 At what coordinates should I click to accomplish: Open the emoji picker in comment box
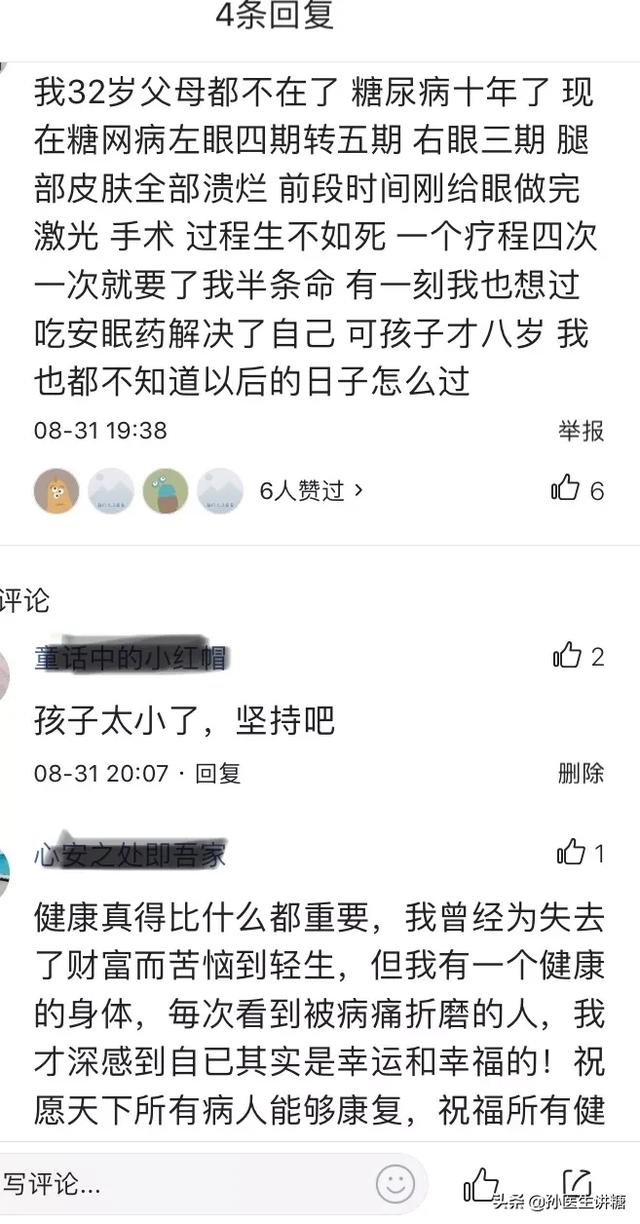pyautogui.click(x=395, y=1186)
